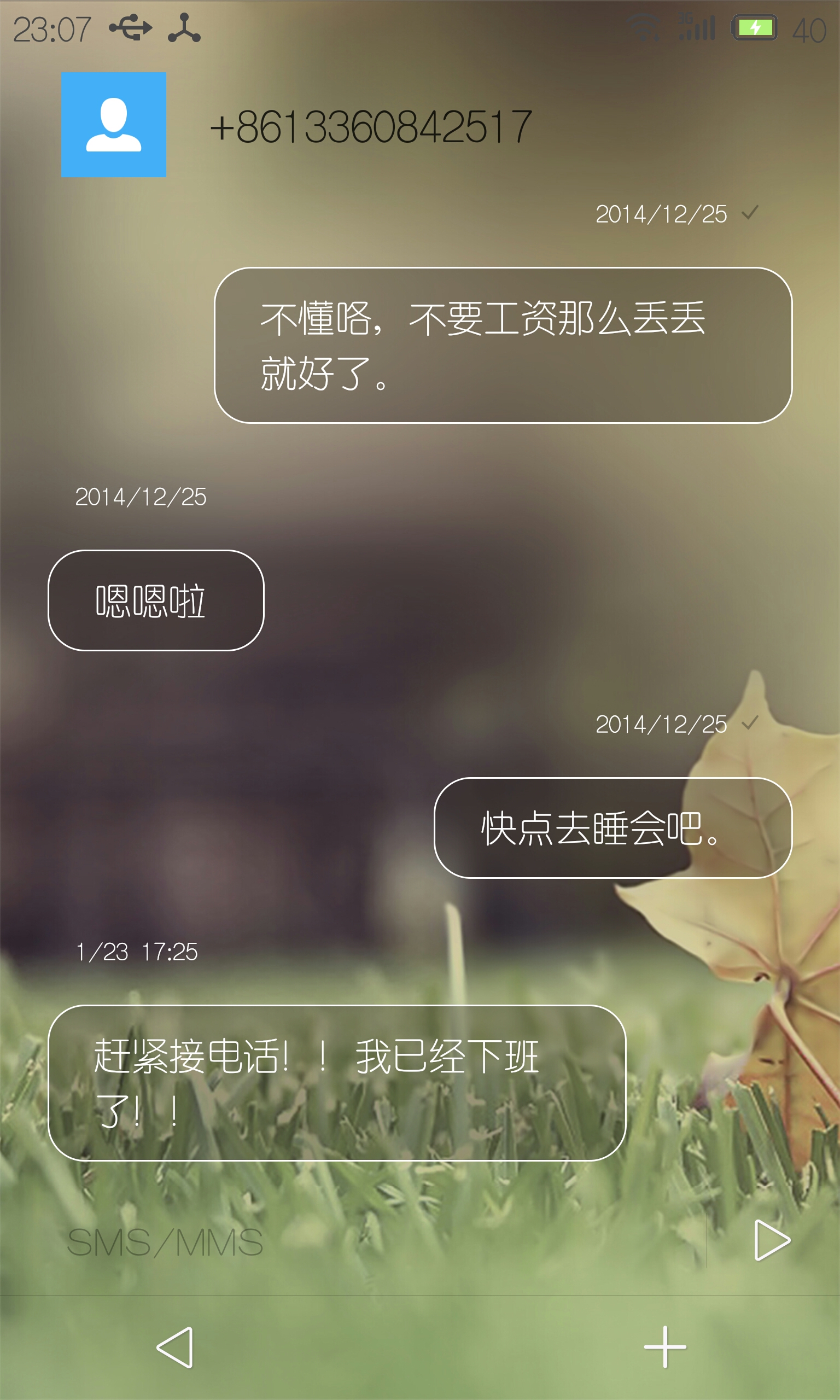Select the message starting with "不懂咯"
This screenshot has height=1400, width=840.
[x=503, y=345]
